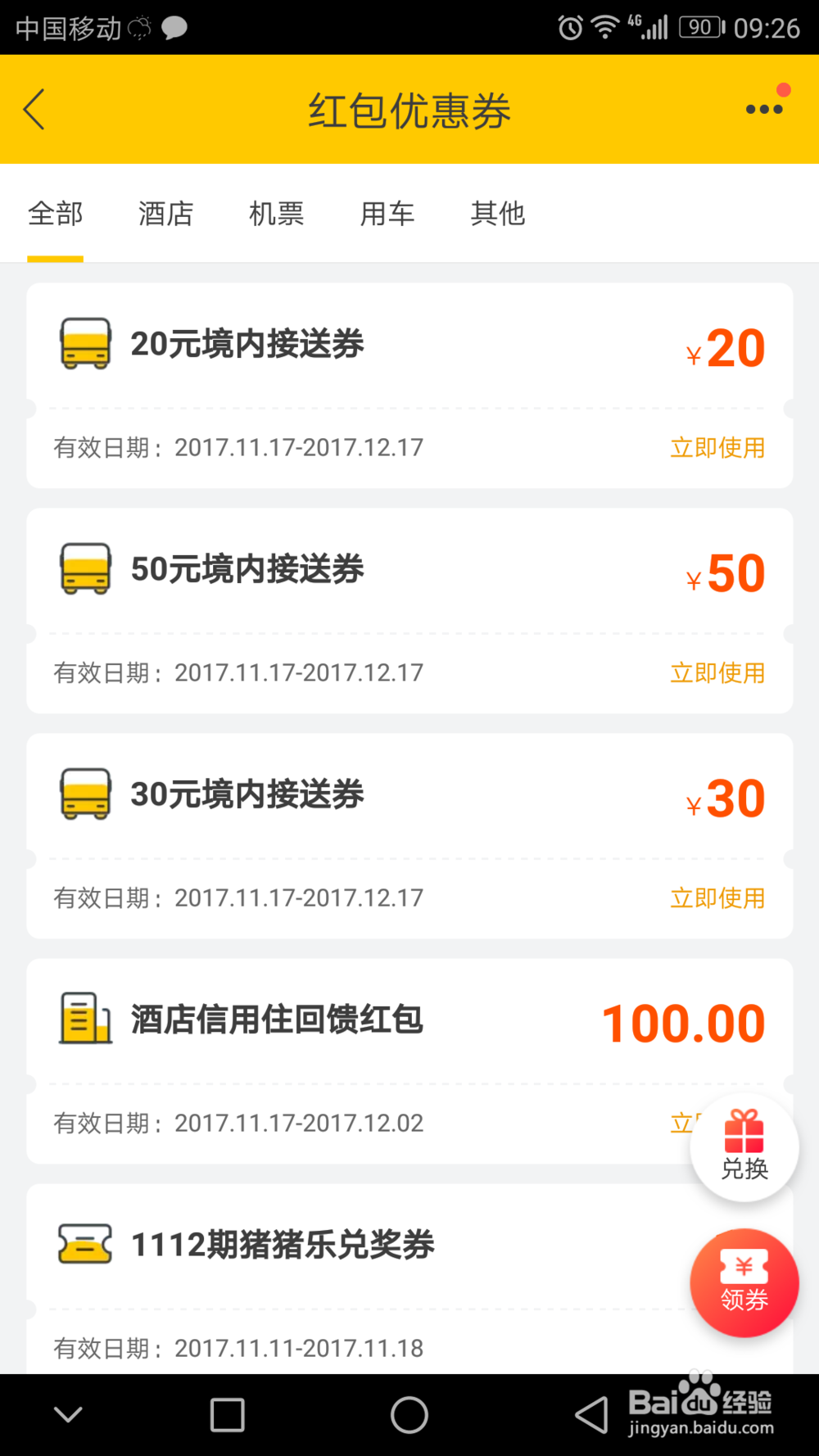This screenshot has height=1456, width=819.
Task: Tap the bus icon beside 20元境内接送券
Action: coord(84,343)
